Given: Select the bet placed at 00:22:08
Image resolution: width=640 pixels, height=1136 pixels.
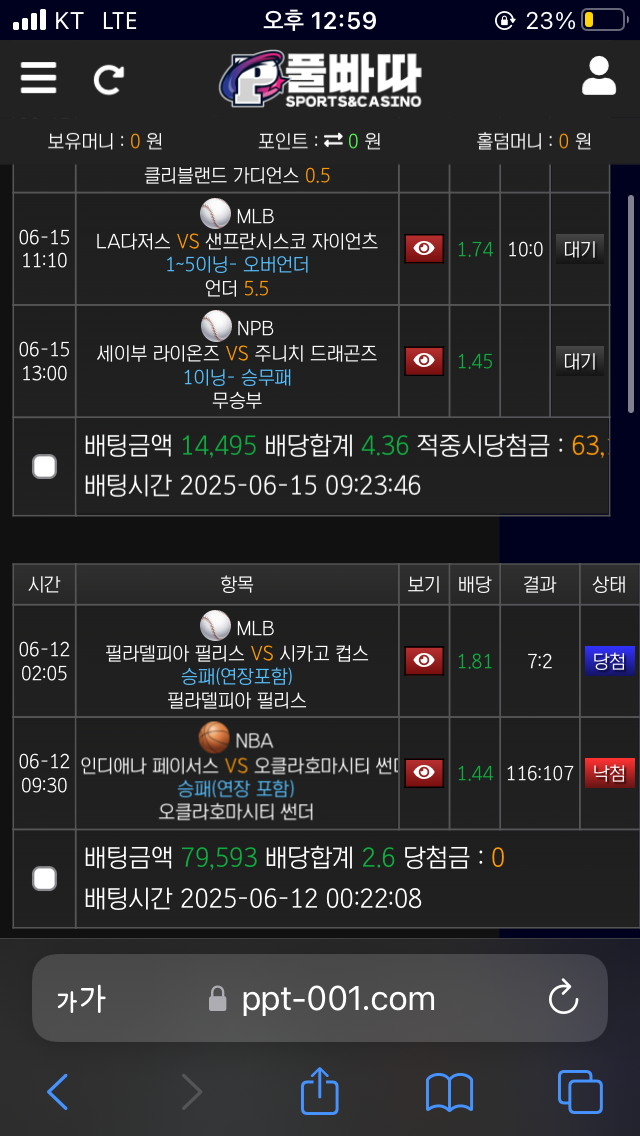Looking at the screenshot, I should click(x=44, y=878).
